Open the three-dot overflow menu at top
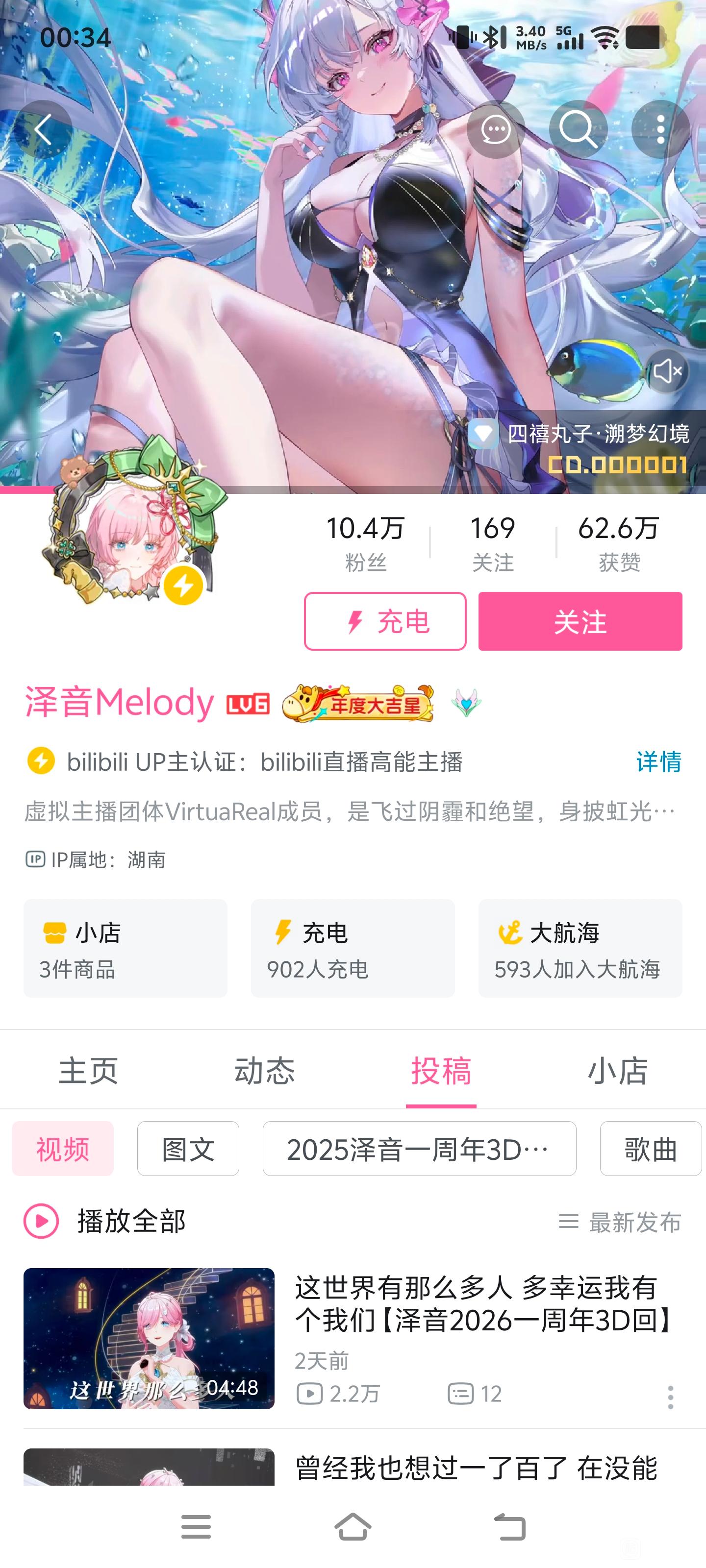The width and height of the screenshot is (706, 1568). 660,130
